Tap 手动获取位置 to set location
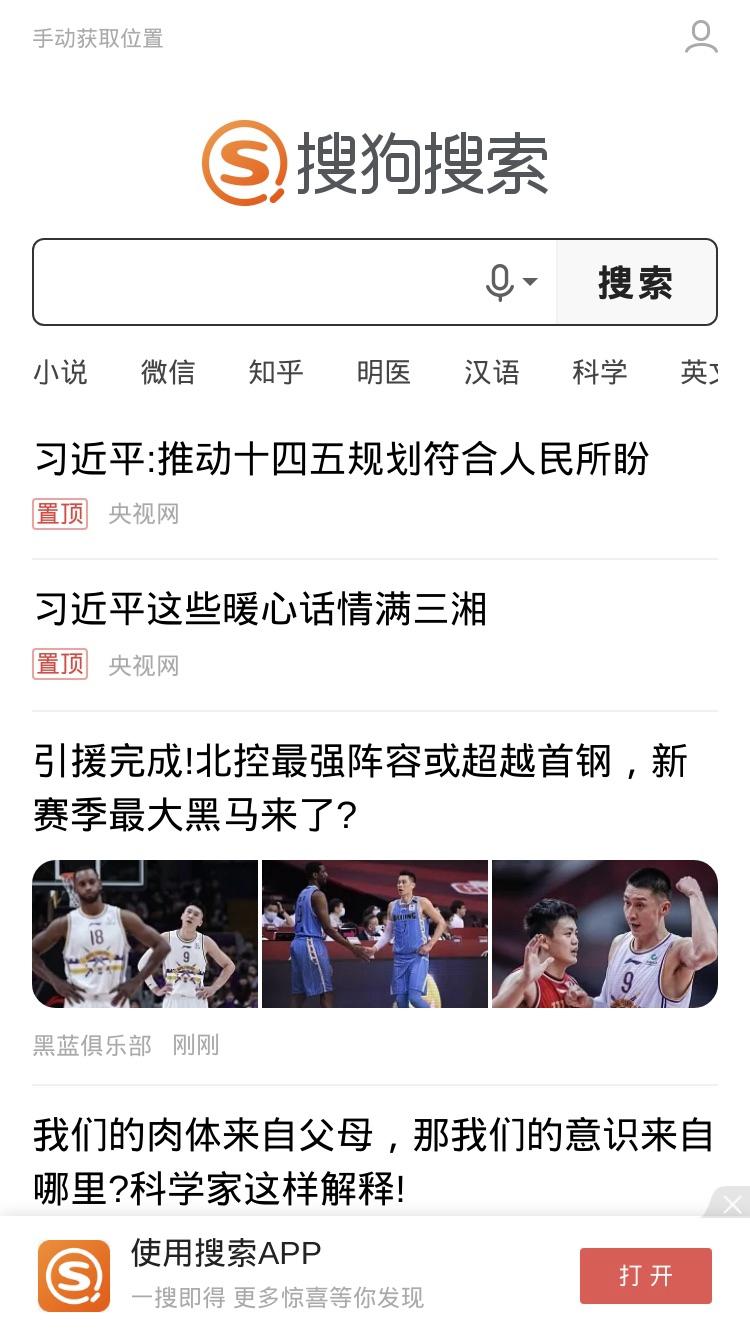This screenshot has height=1334, width=750. [x=98, y=39]
